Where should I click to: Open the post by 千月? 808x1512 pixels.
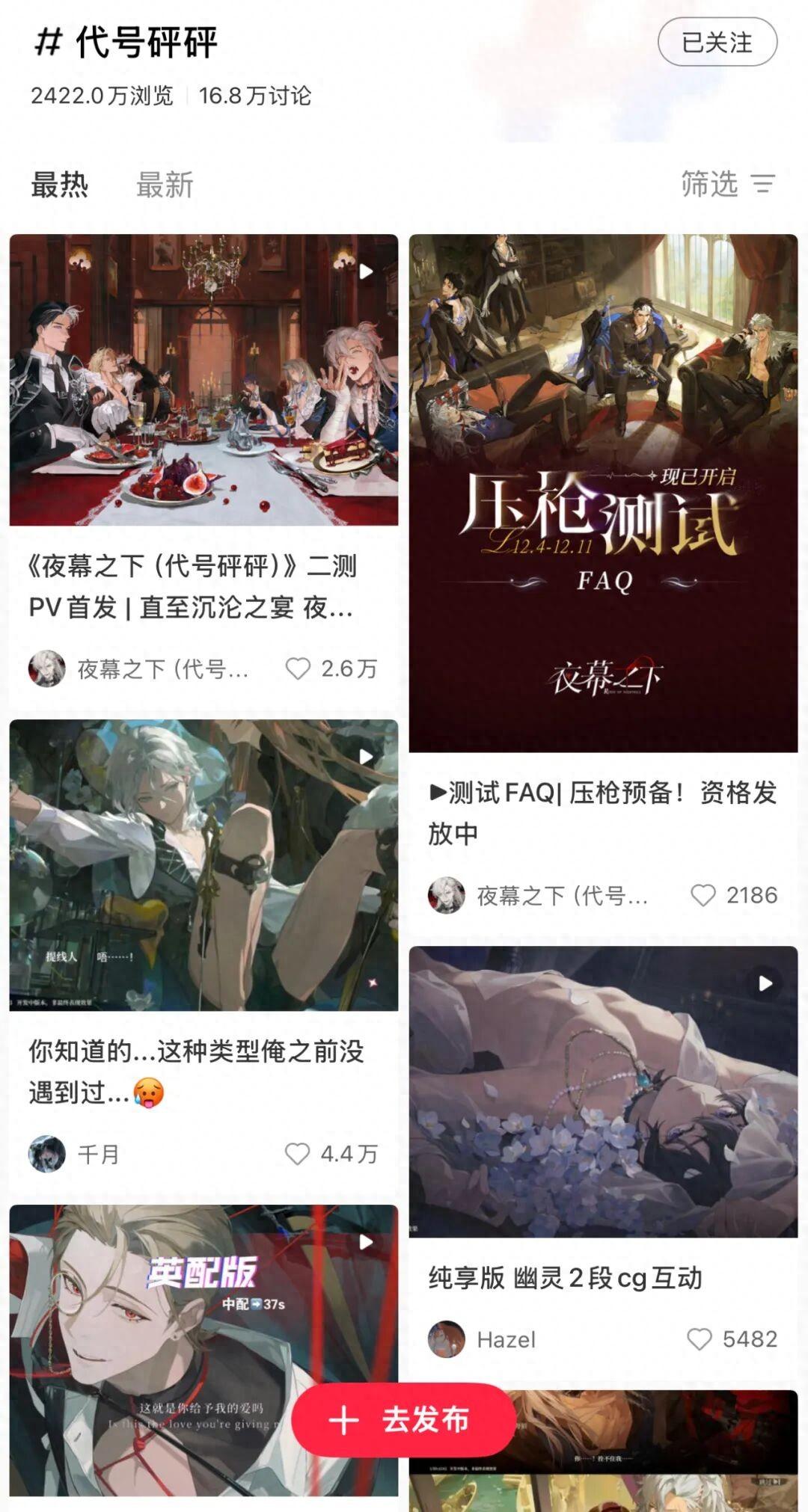(203, 865)
